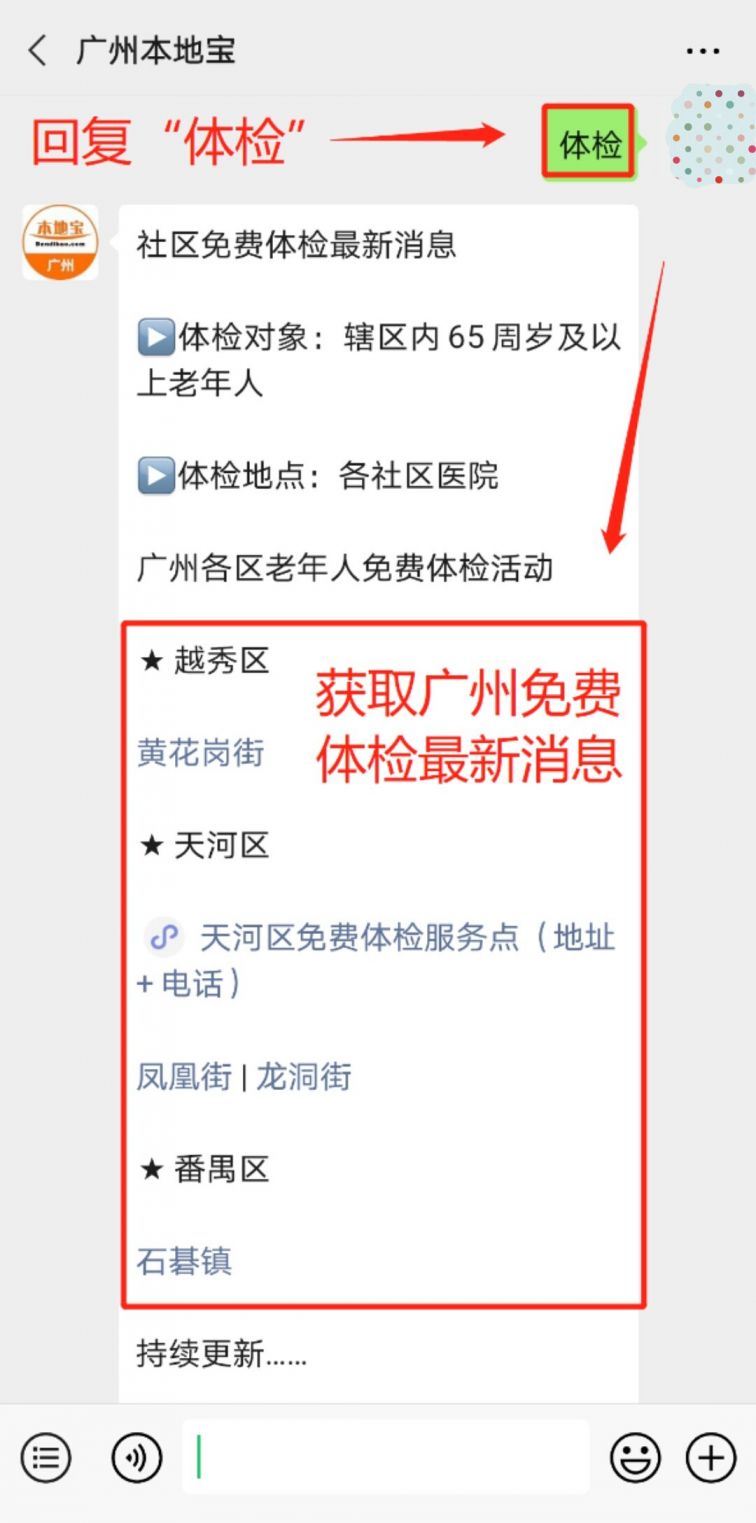Viewport: 756px width, 1523px height.
Task: Switch to account menu list icon
Action: (x=46, y=1458)
